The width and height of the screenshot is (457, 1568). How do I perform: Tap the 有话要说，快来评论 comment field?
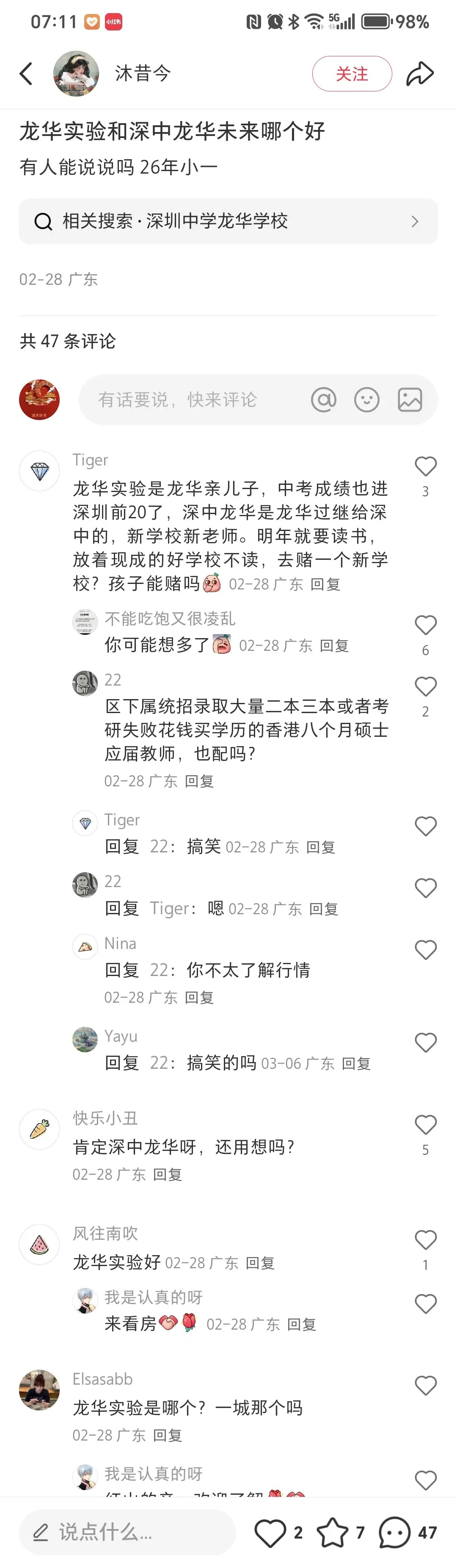point(189,400)
